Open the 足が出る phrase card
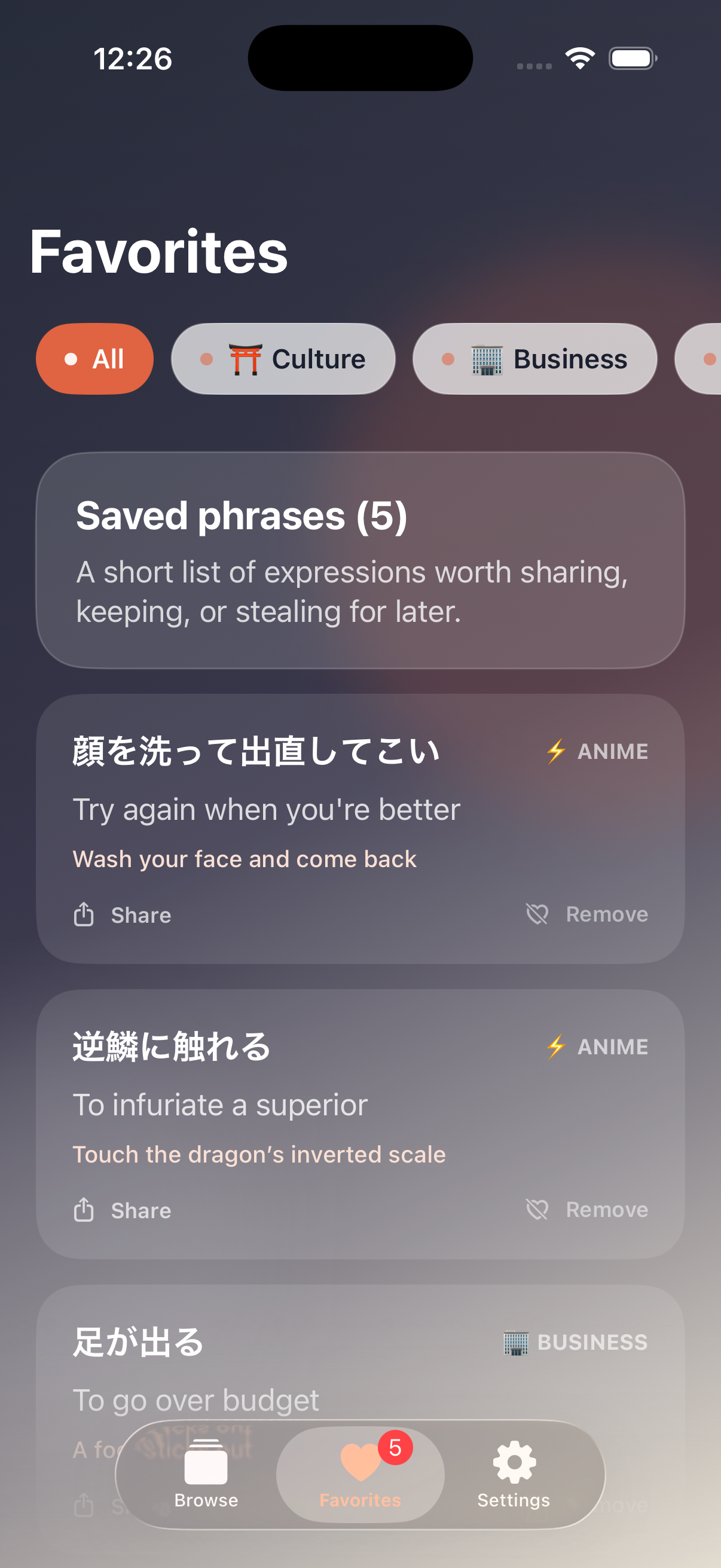Viewport: 721px width, 1568px height. [x=360, y=1357]
